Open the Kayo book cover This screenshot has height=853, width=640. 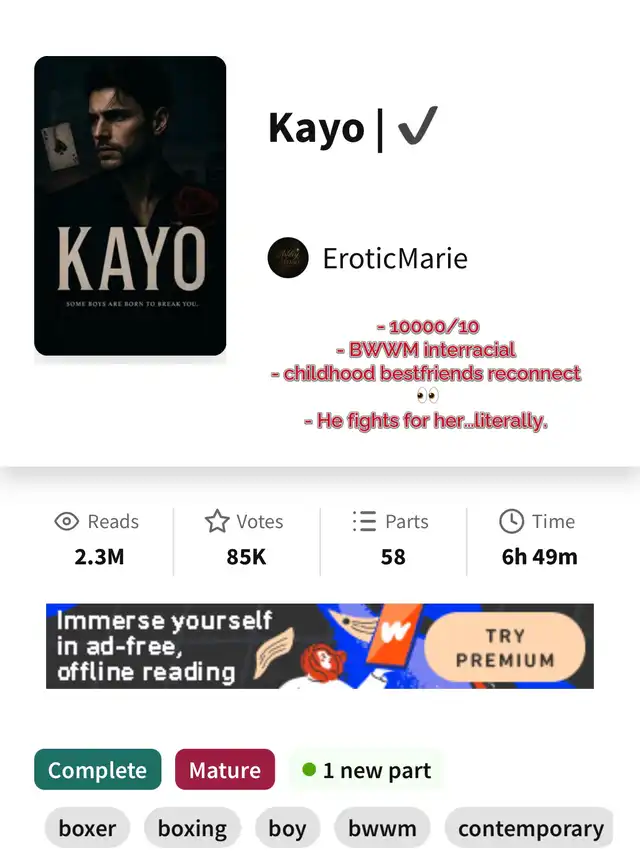pos(130,206)
